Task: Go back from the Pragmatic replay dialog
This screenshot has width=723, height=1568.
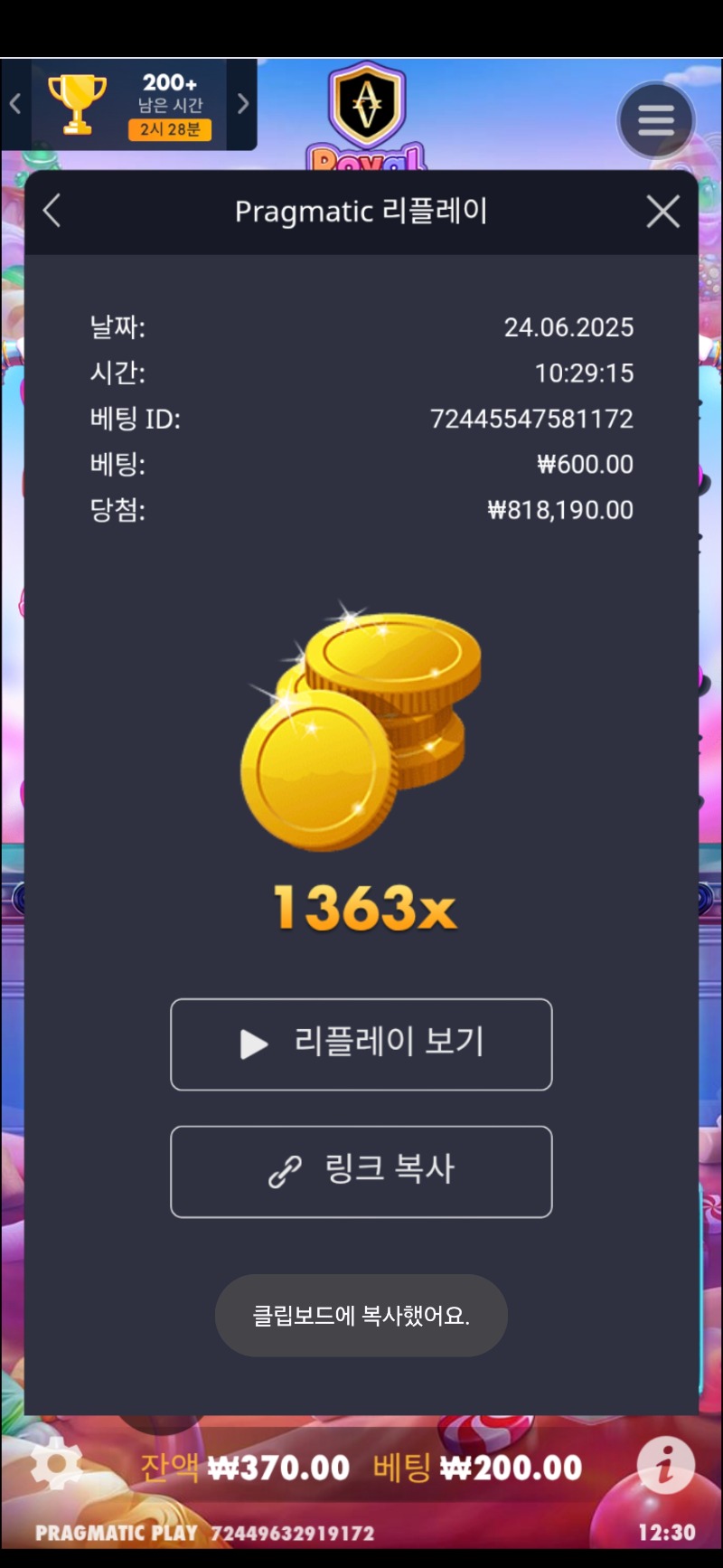Action: tap(52, 212)
